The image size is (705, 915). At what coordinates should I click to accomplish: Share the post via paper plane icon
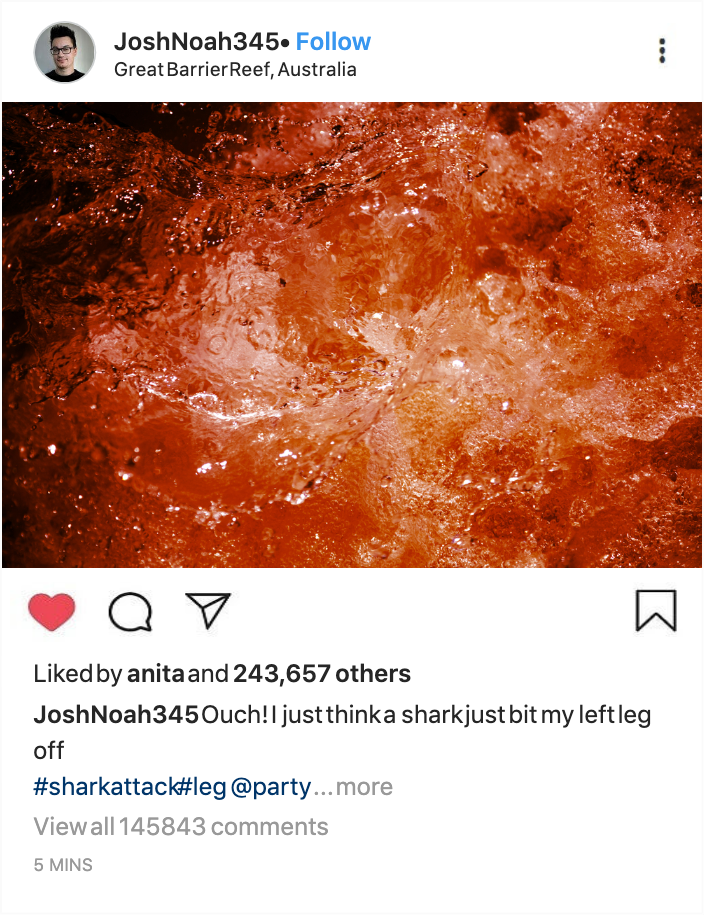pyautogui.click(x=208, y=610)
